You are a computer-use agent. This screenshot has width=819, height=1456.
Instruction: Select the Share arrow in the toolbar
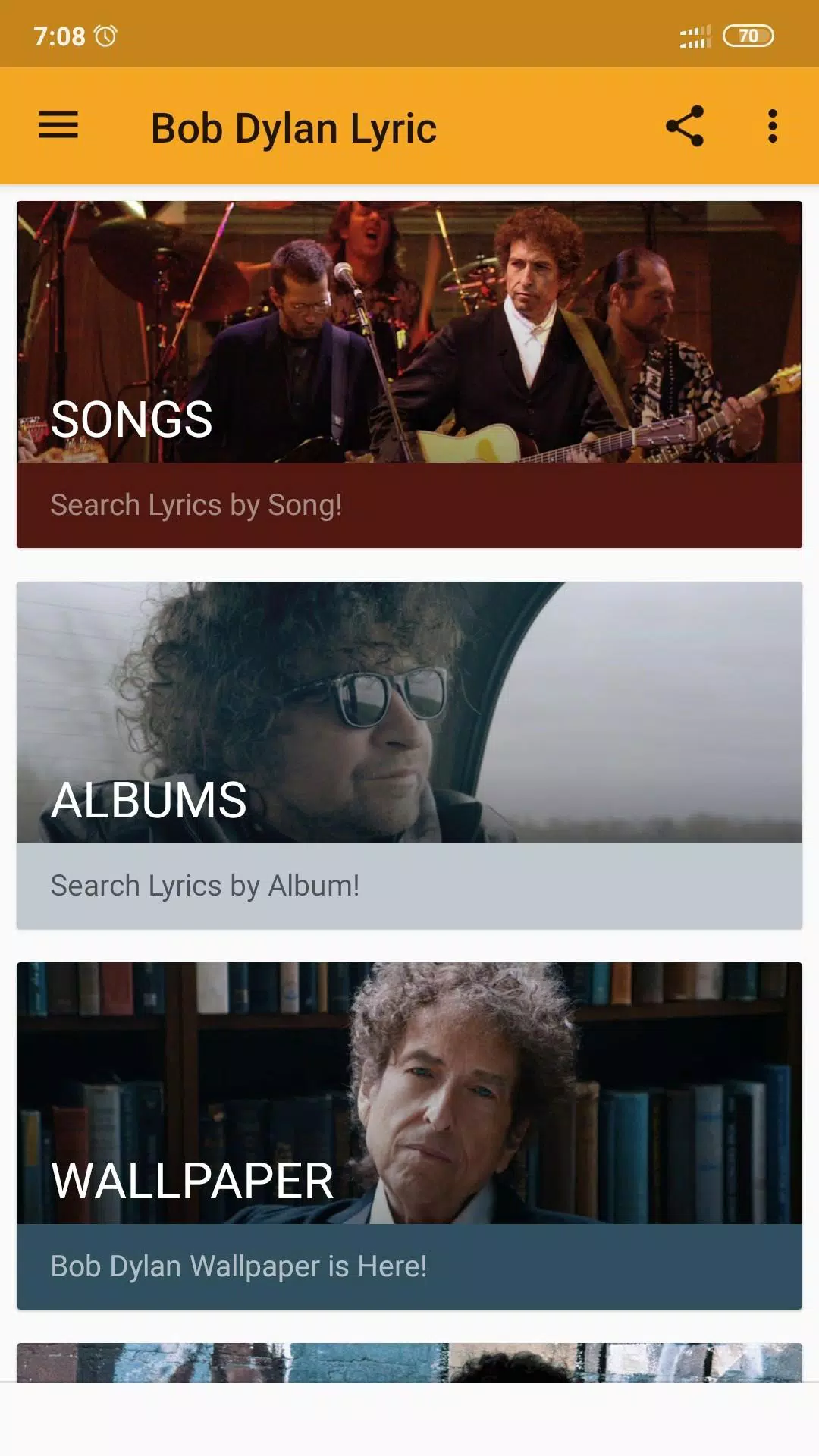click(685, 127)
